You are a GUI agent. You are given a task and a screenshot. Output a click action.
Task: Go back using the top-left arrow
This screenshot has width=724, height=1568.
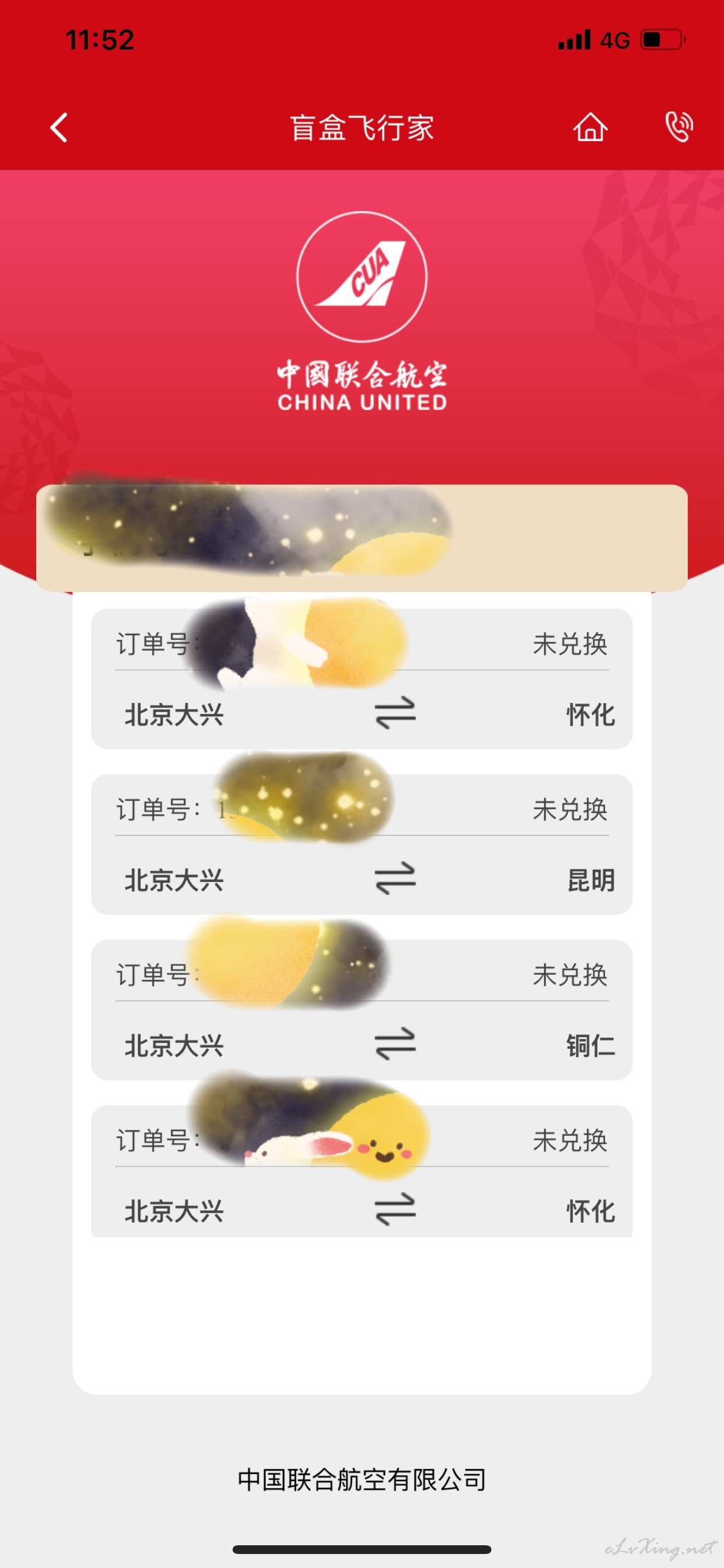(x=59, y=128)
